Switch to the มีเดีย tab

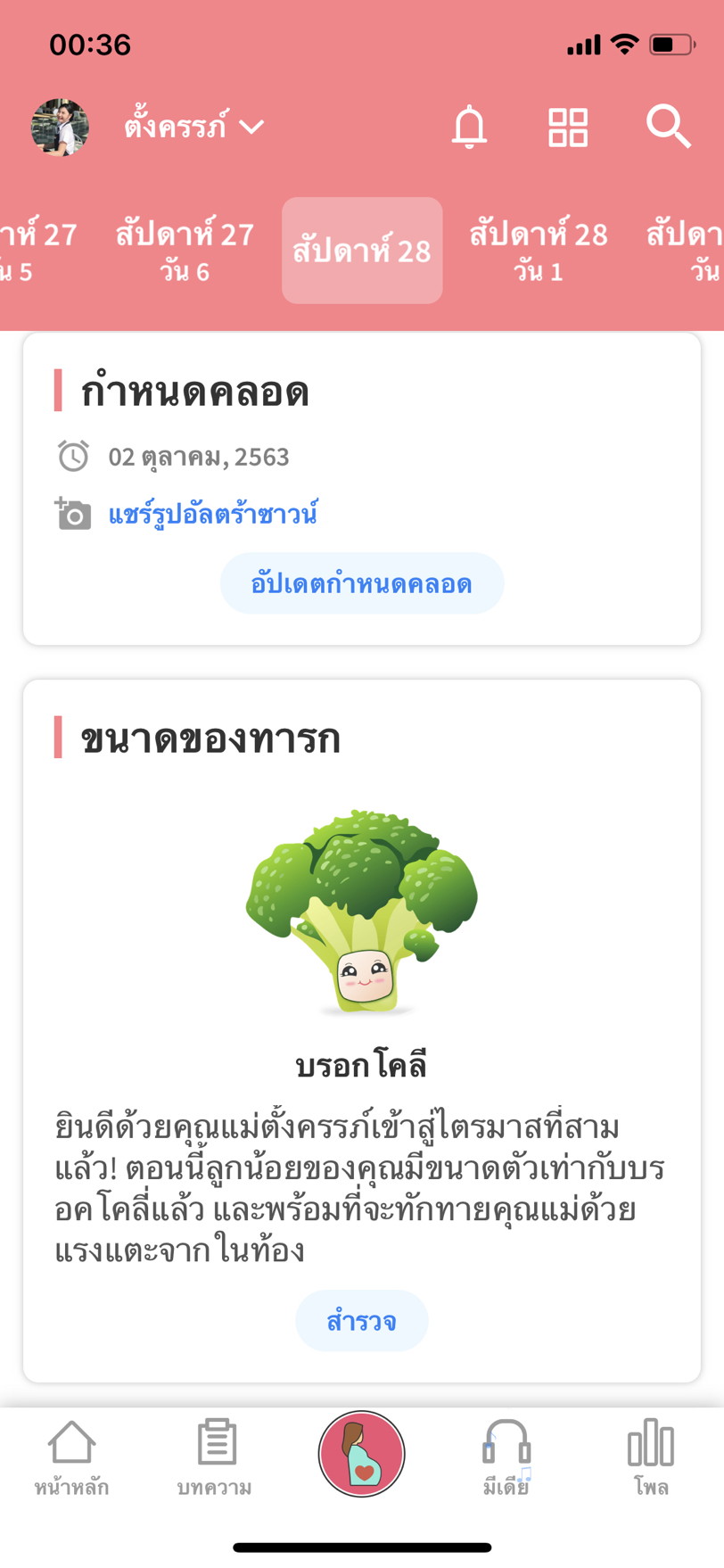[x=506, y=1456]
